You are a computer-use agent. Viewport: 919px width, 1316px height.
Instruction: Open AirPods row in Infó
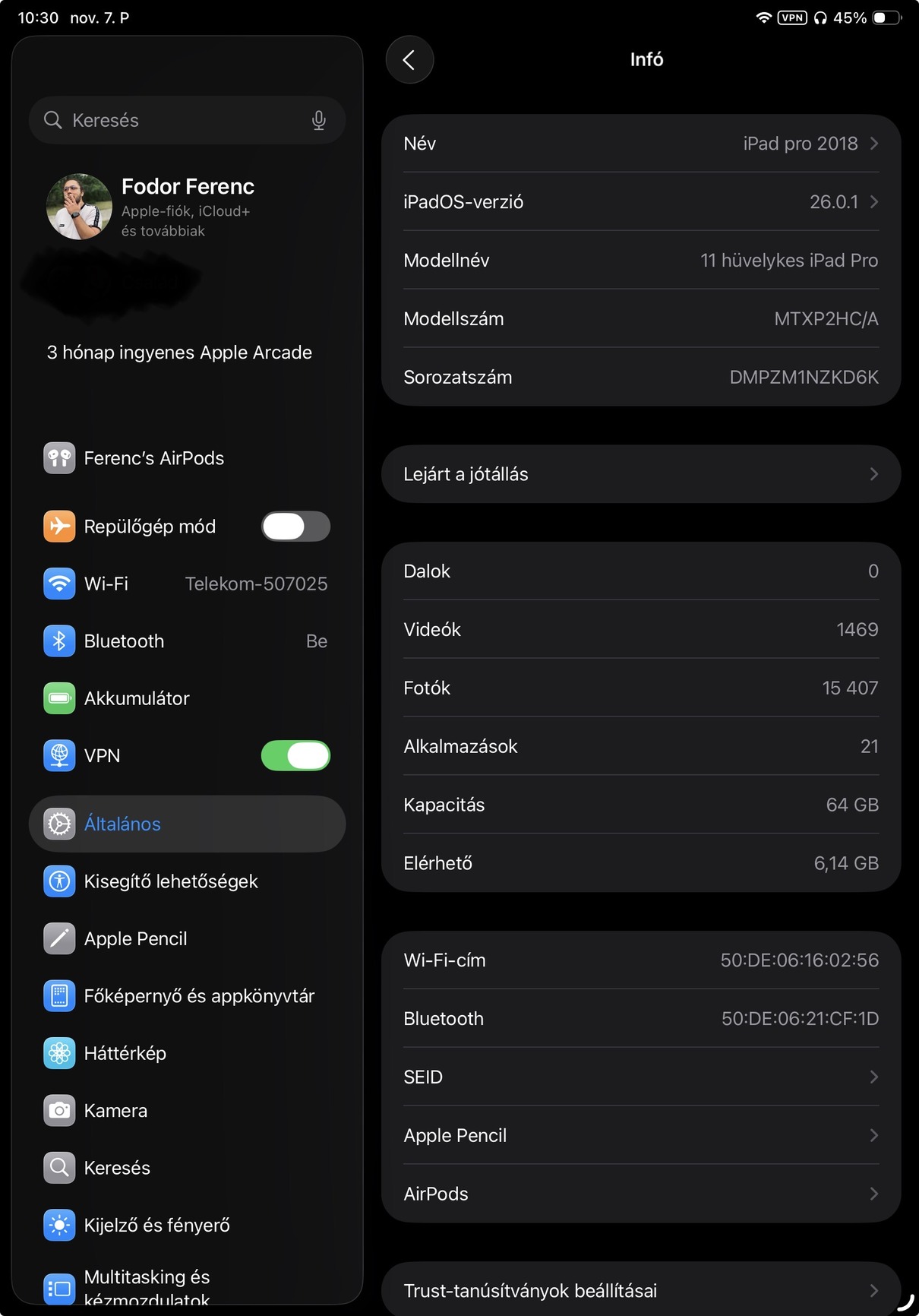[x=640, y=1194]
